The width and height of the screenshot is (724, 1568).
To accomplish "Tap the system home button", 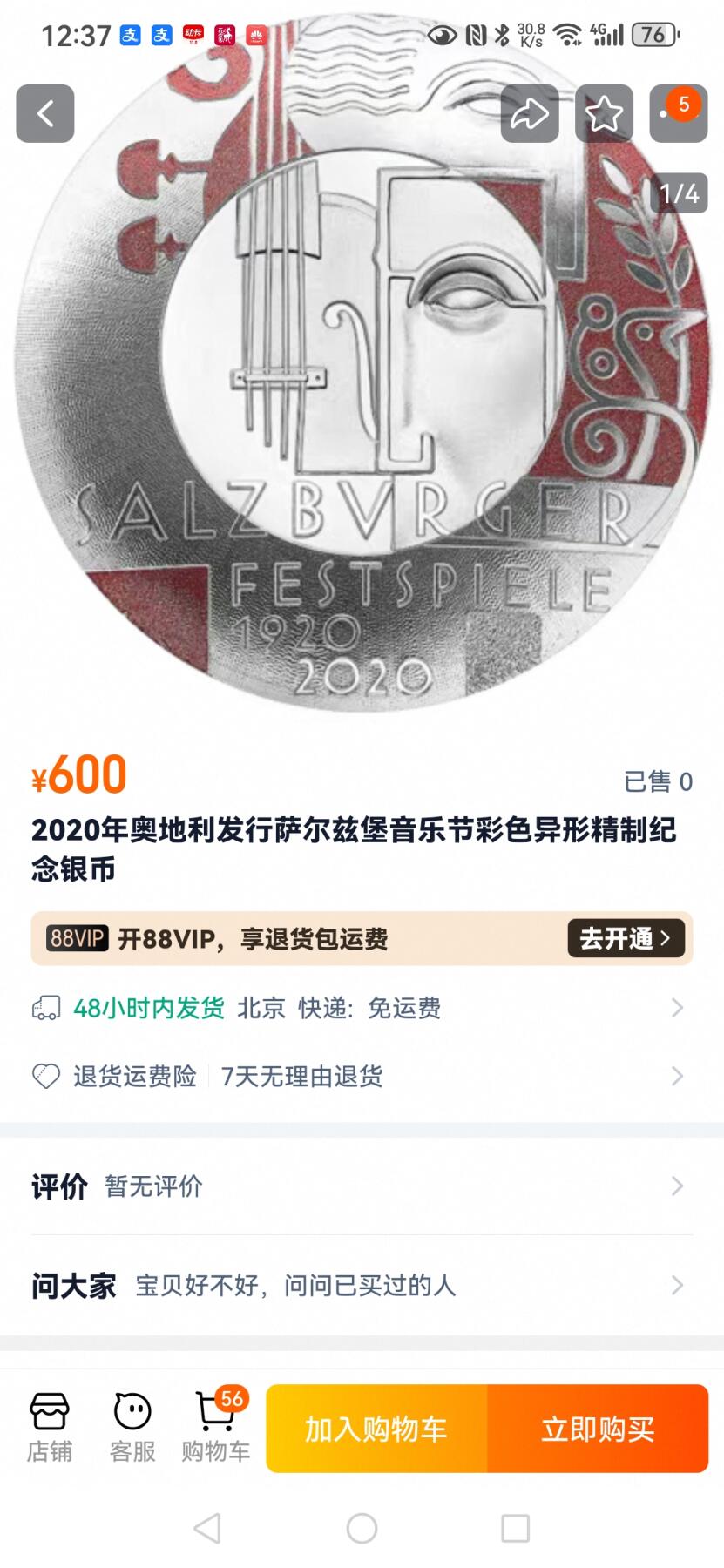I will point(362,1528).
